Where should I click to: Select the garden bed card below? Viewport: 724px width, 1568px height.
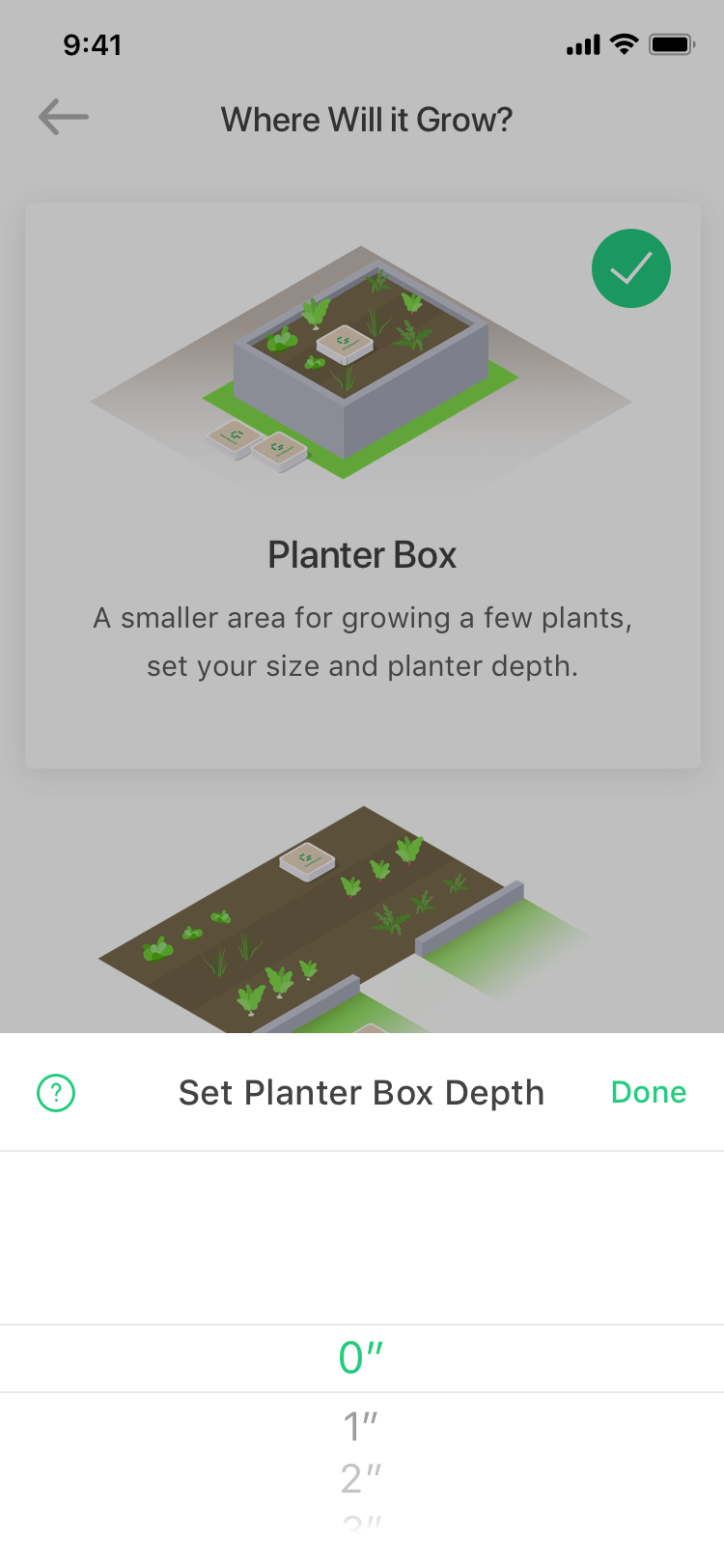(x=362, y=917)
